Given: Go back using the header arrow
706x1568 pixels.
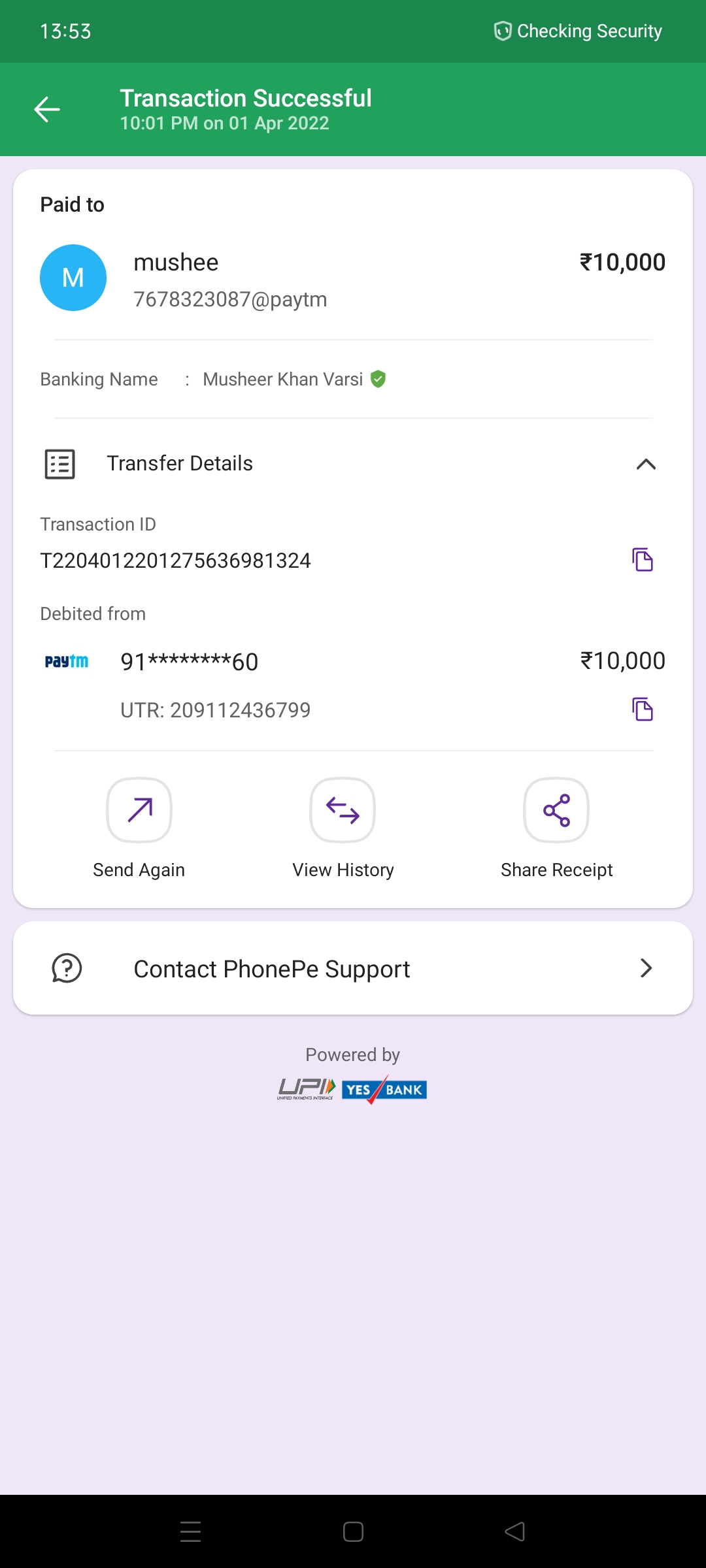Looking at the screenshot, I should (x=47, y=109).
